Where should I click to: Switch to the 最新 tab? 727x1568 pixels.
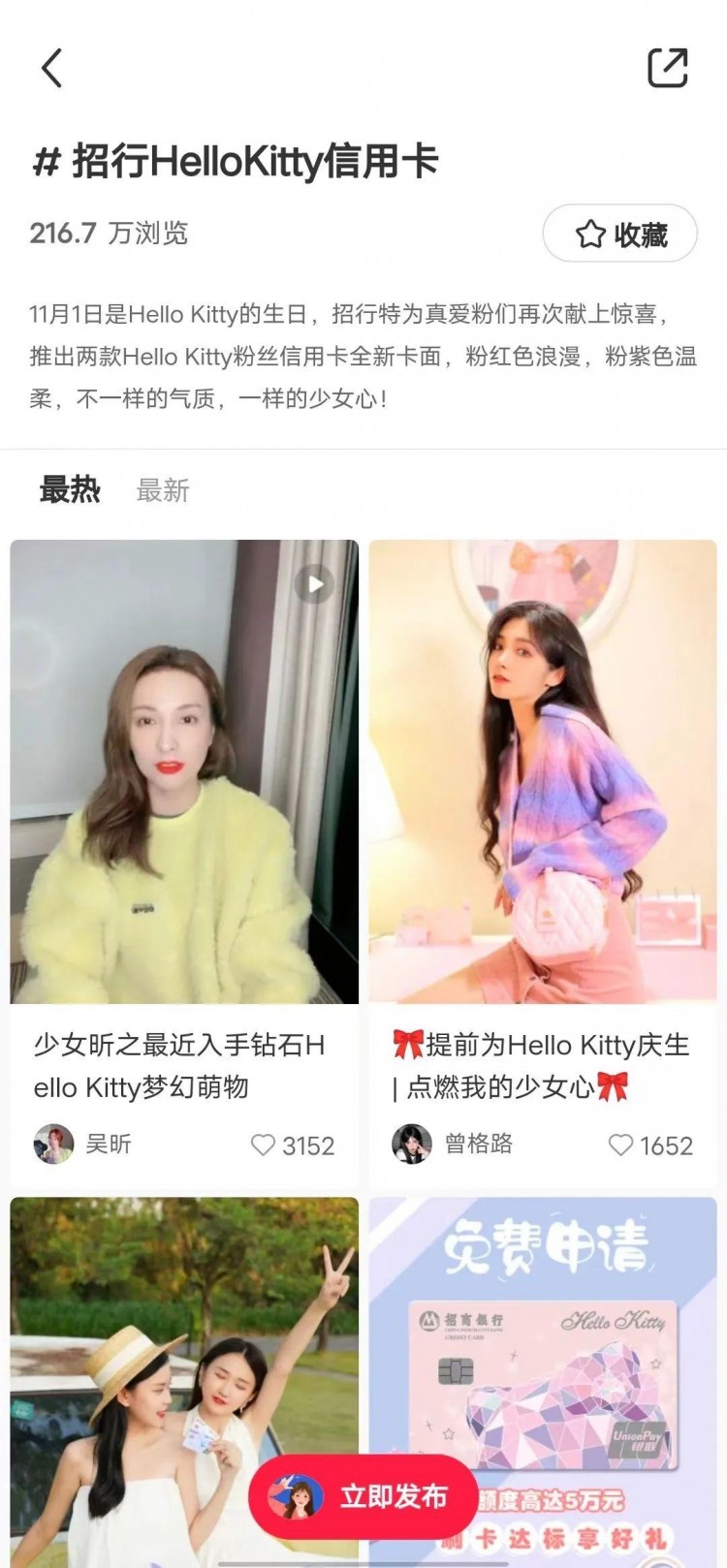pyautogui.click(x=162, y=490)
